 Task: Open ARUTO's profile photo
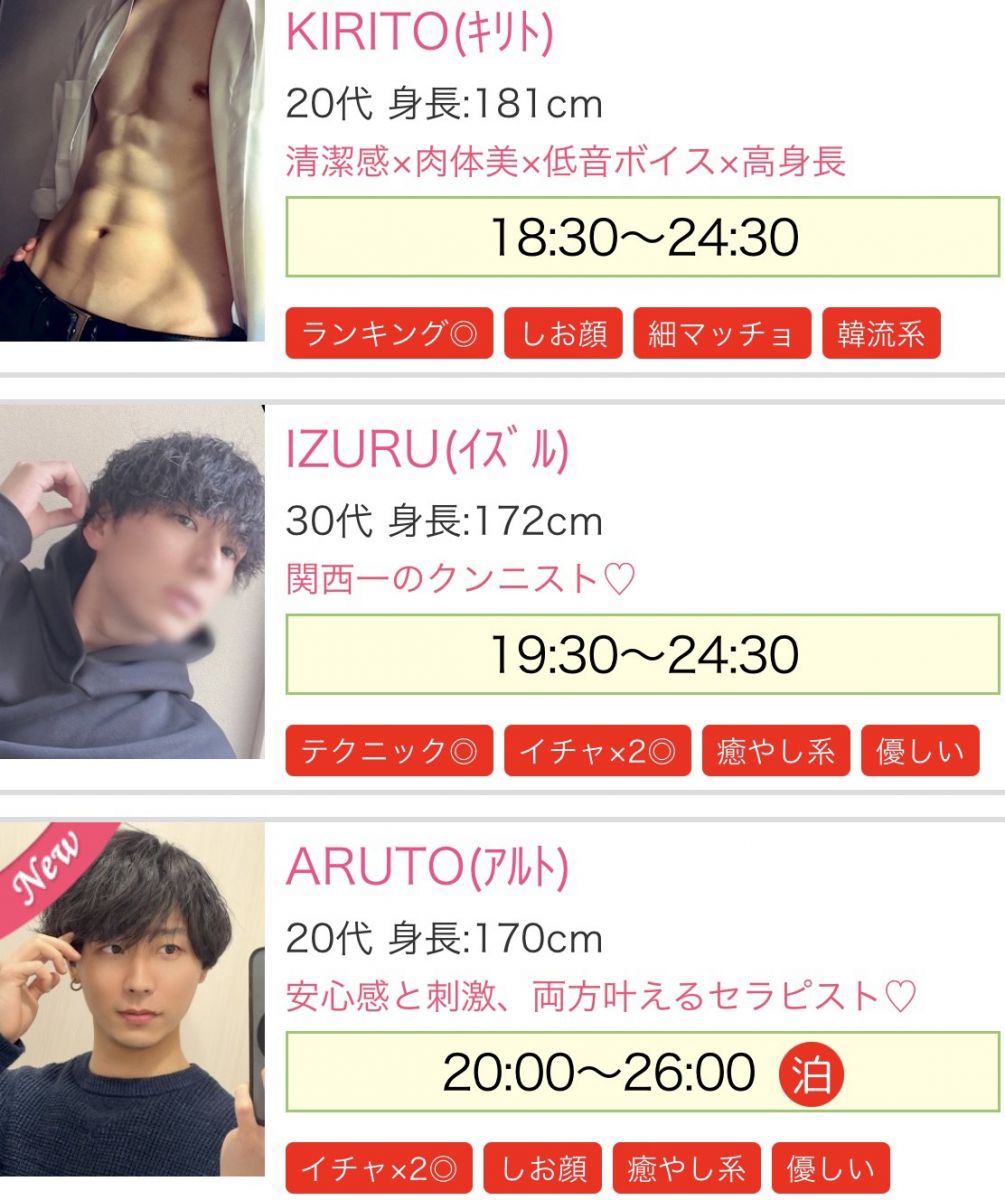(132, 998)
